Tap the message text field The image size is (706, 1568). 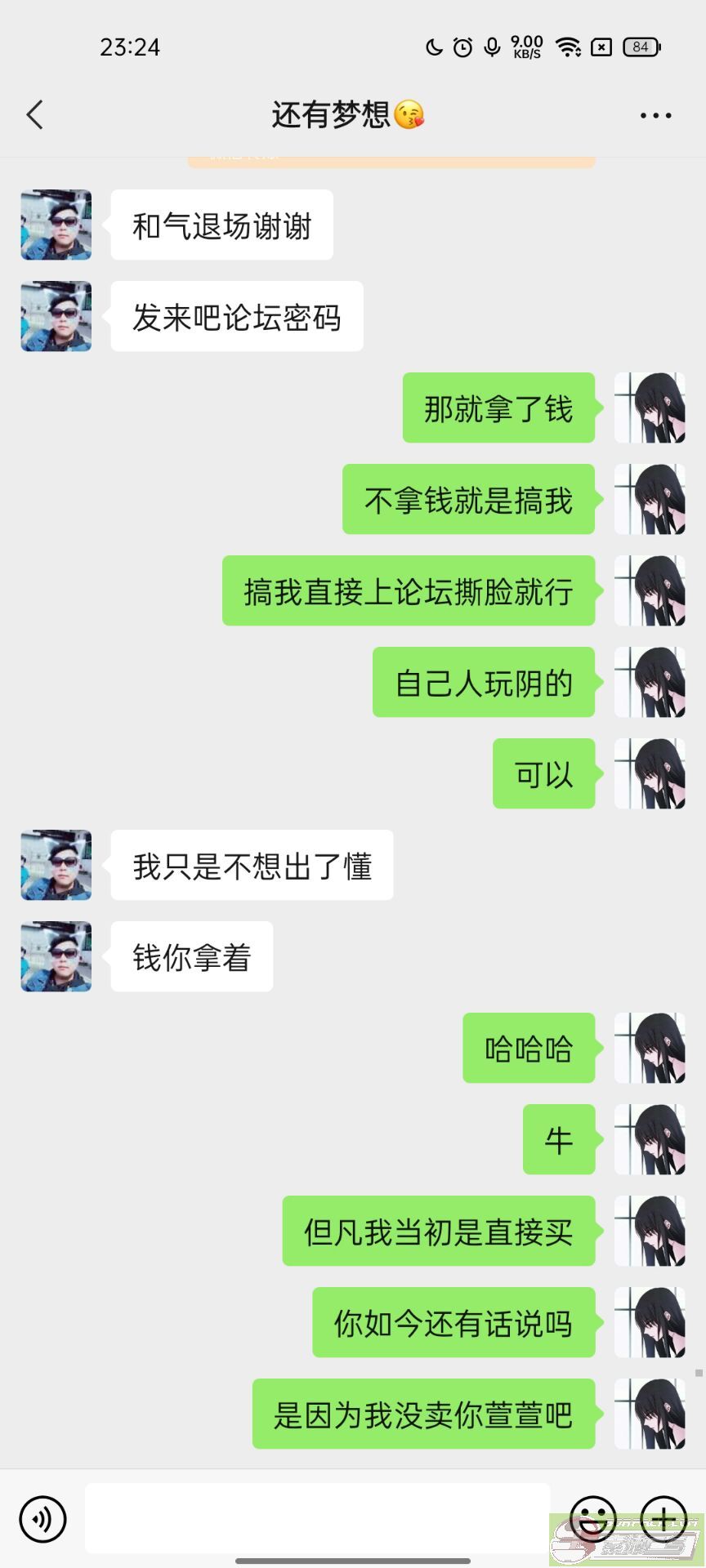tap(317, 1518)
